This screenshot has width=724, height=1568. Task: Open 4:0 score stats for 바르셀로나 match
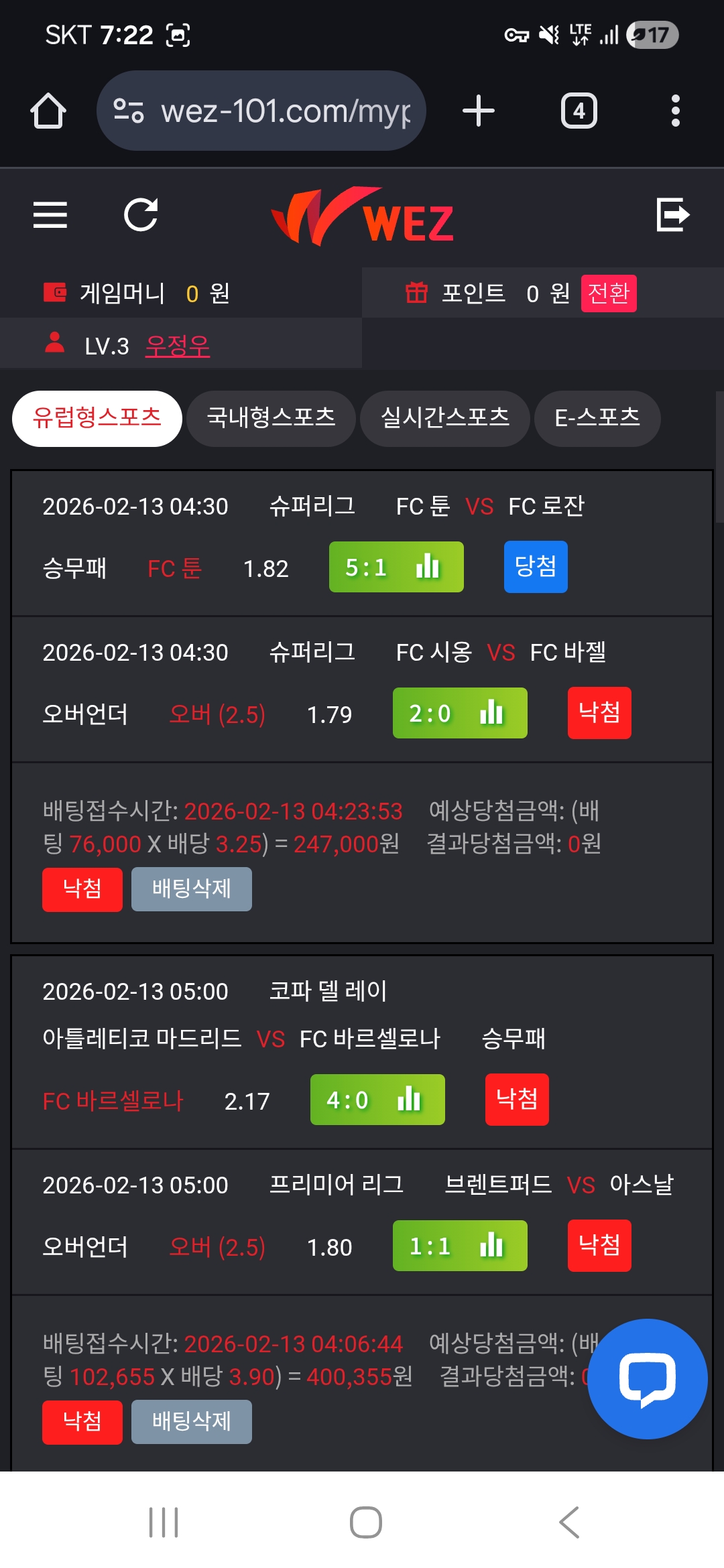click(x=377, y=1100)
